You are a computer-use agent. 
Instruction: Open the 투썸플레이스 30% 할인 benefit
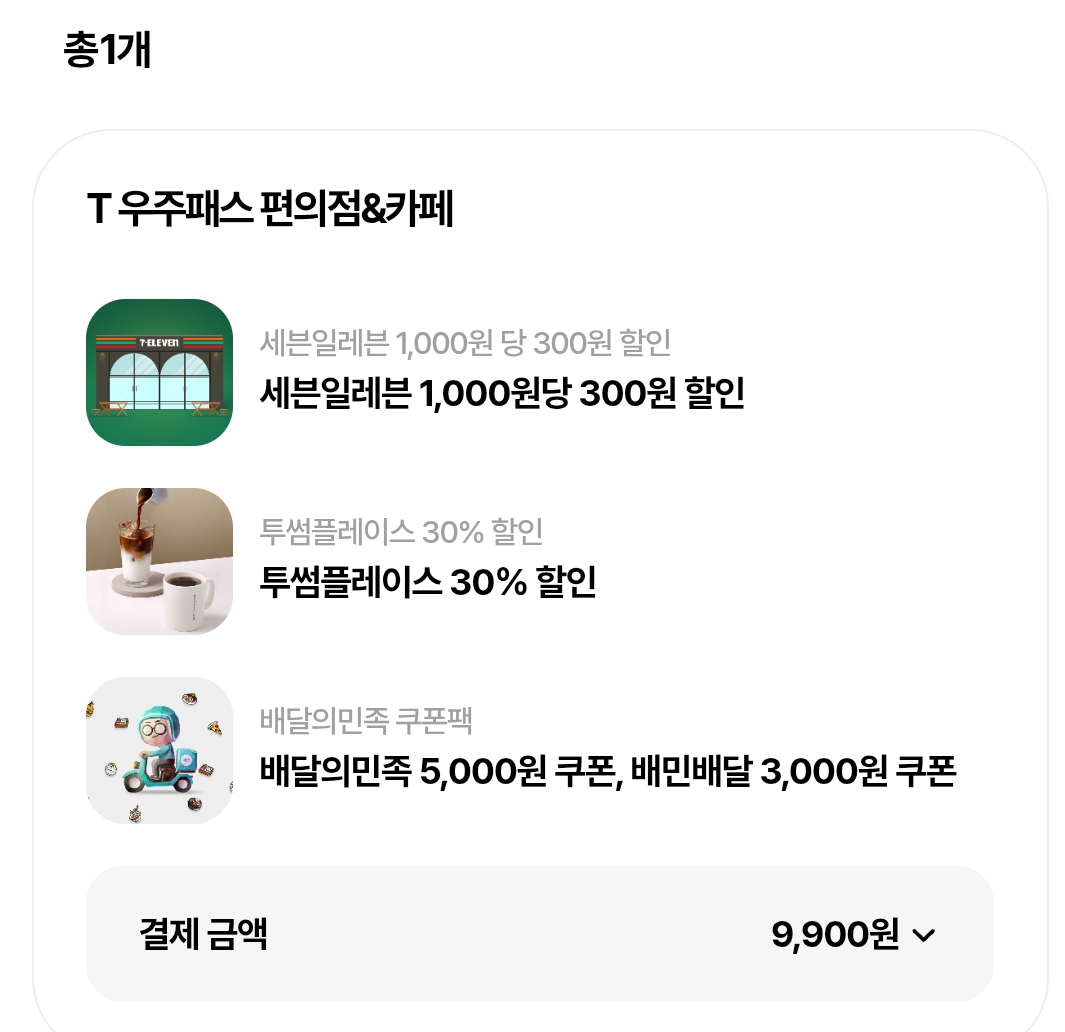[x=427, y=581]
